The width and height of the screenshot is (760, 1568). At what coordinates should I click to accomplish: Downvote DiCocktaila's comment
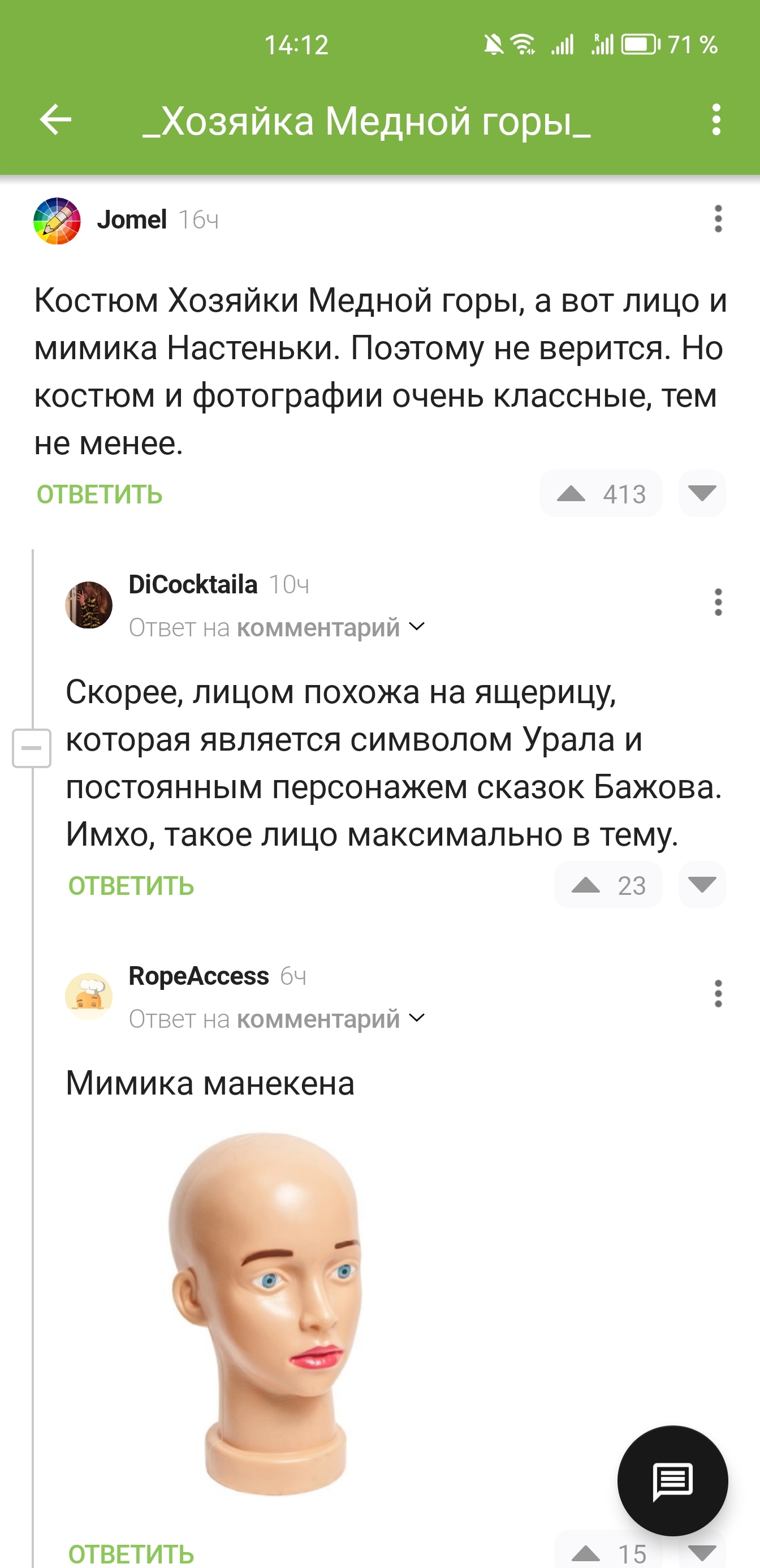click(x=702, y=885)
